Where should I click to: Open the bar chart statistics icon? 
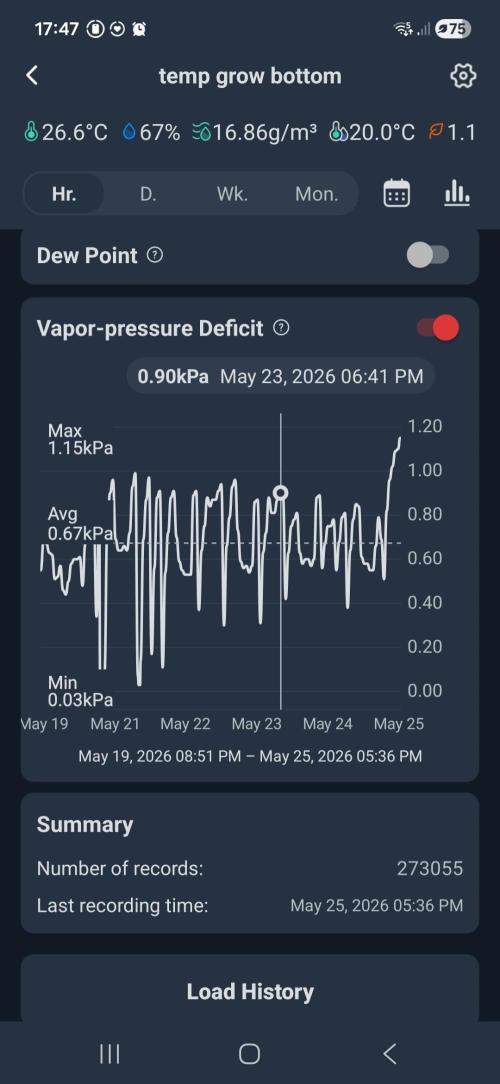456,194
